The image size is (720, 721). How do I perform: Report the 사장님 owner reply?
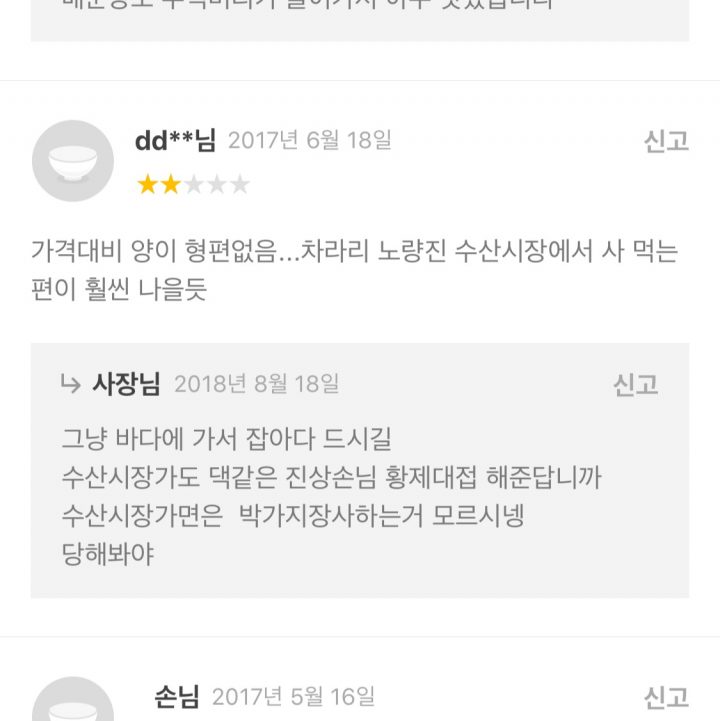(x=635, y=385)
